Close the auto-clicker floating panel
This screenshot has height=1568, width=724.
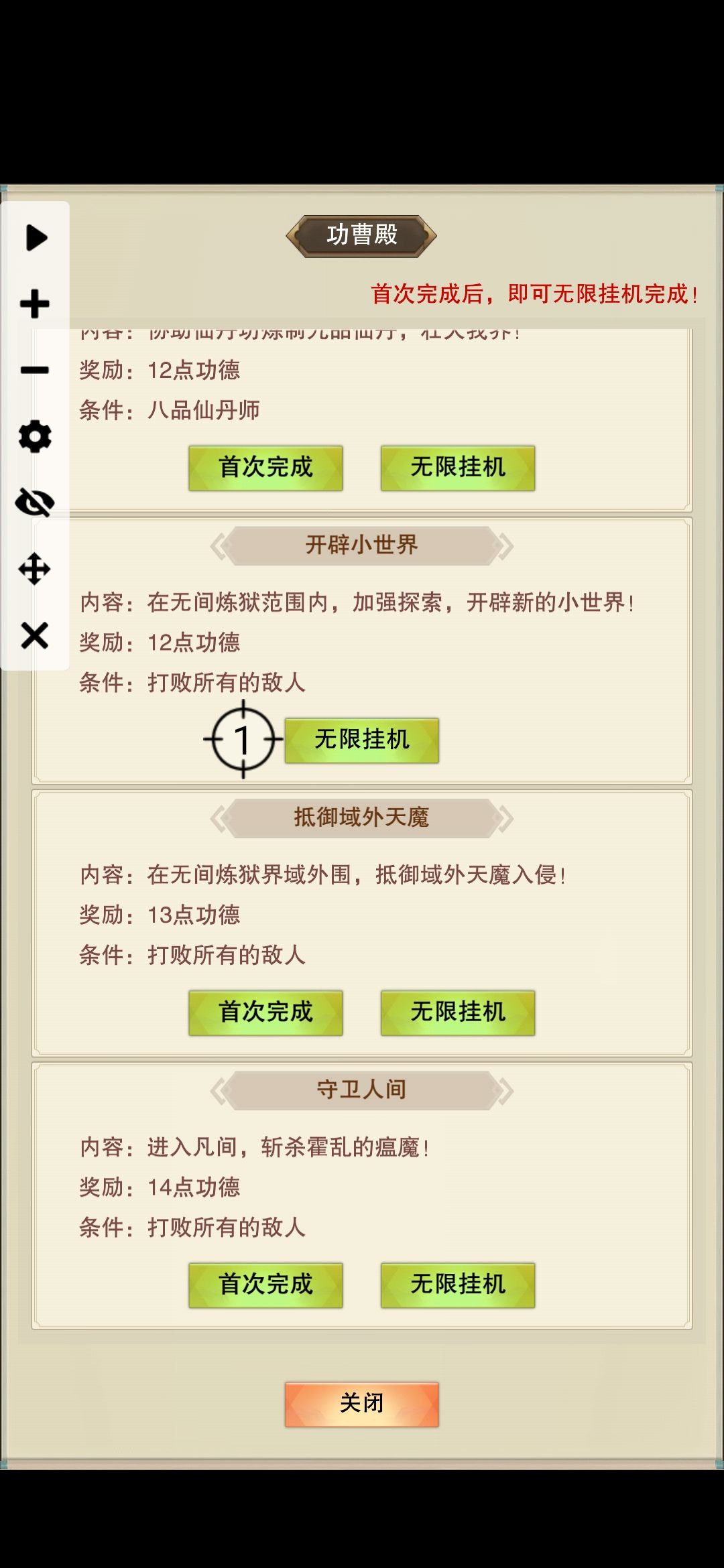click(35, 635)
